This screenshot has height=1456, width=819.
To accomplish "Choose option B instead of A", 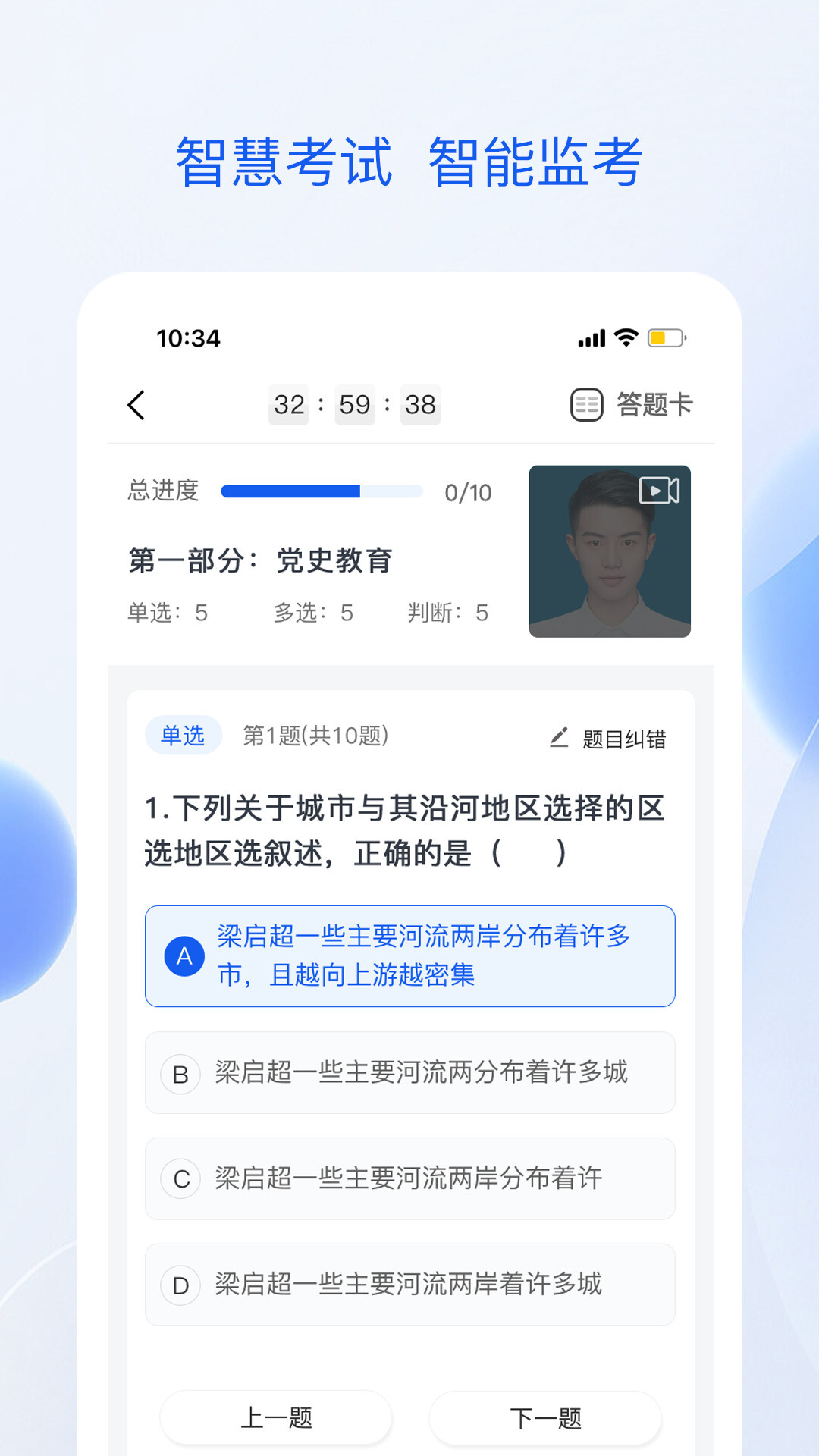I will click(x=409, y=1073).
